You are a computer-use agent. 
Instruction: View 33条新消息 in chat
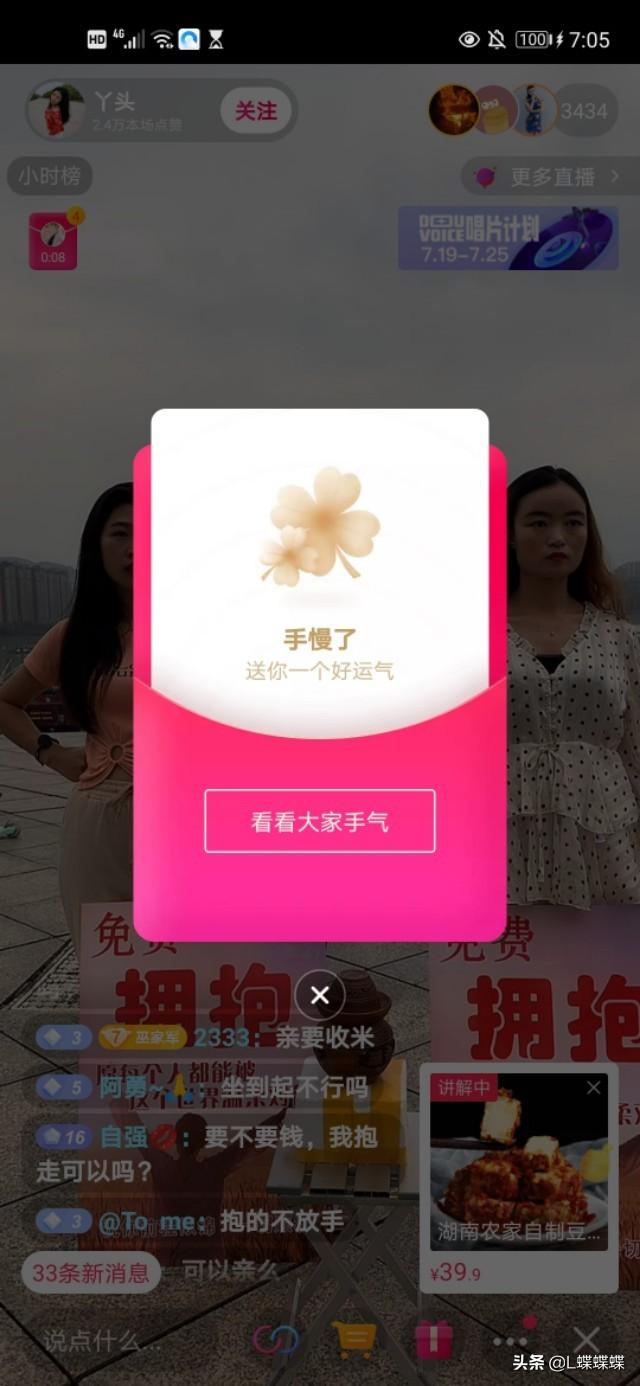pyautogui.click(x=91, y=1273)
